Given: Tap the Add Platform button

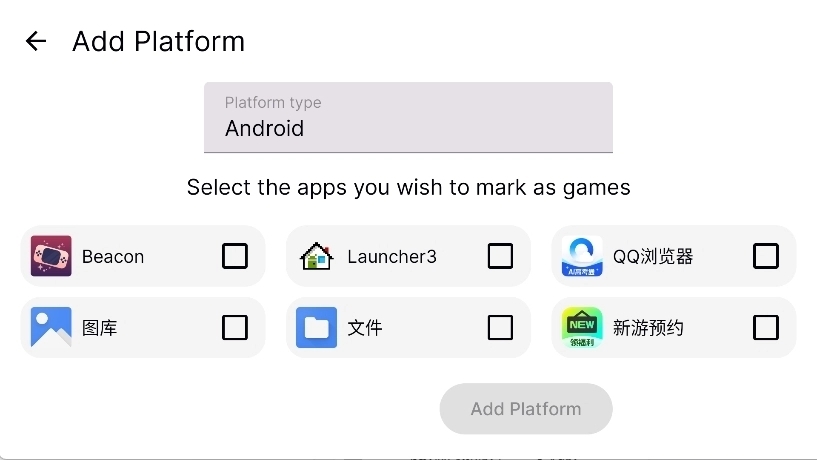Looking at the screenshot, I should [525, 409].
